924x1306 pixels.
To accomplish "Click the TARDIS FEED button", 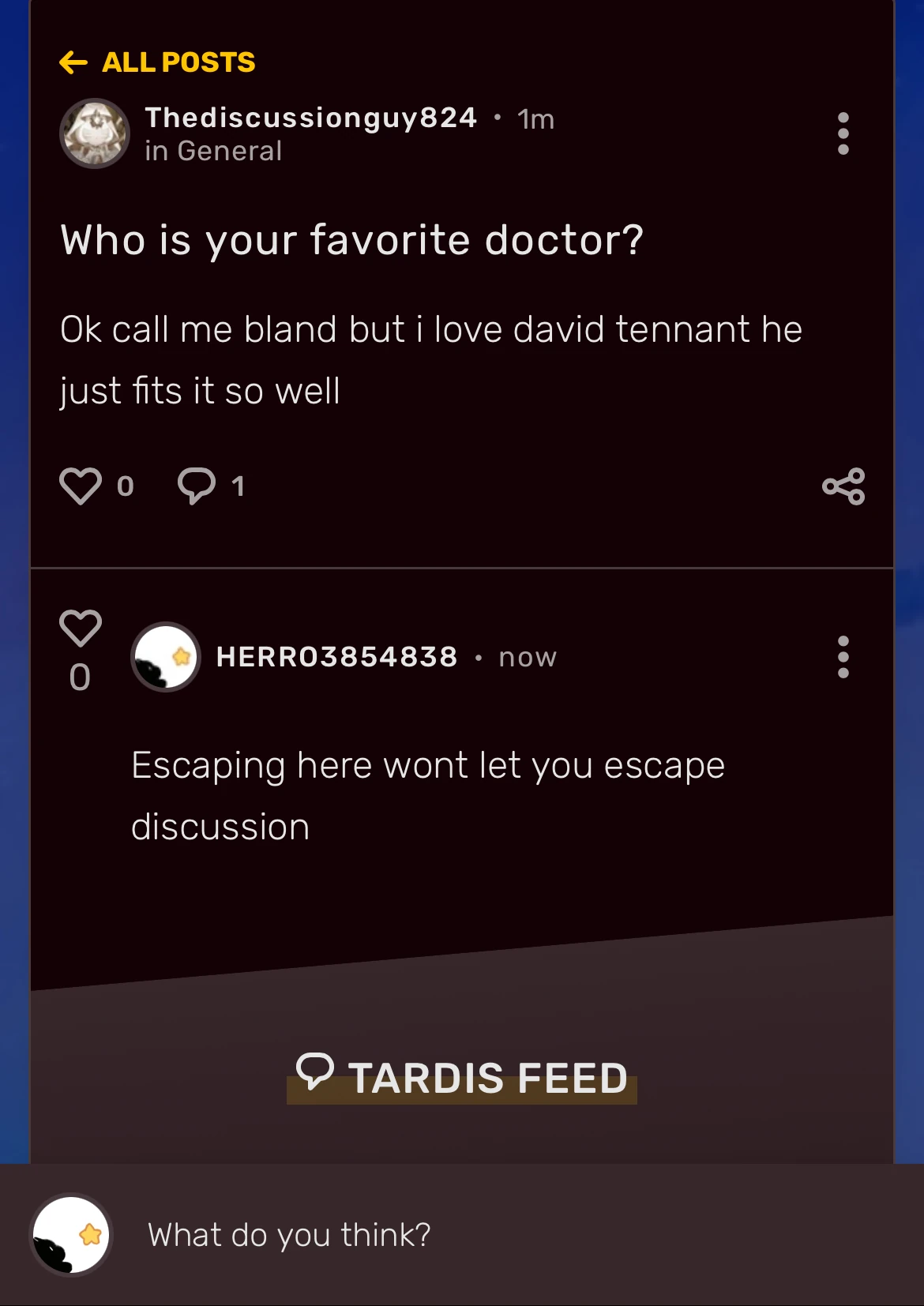I will [x=460, y=1076].
